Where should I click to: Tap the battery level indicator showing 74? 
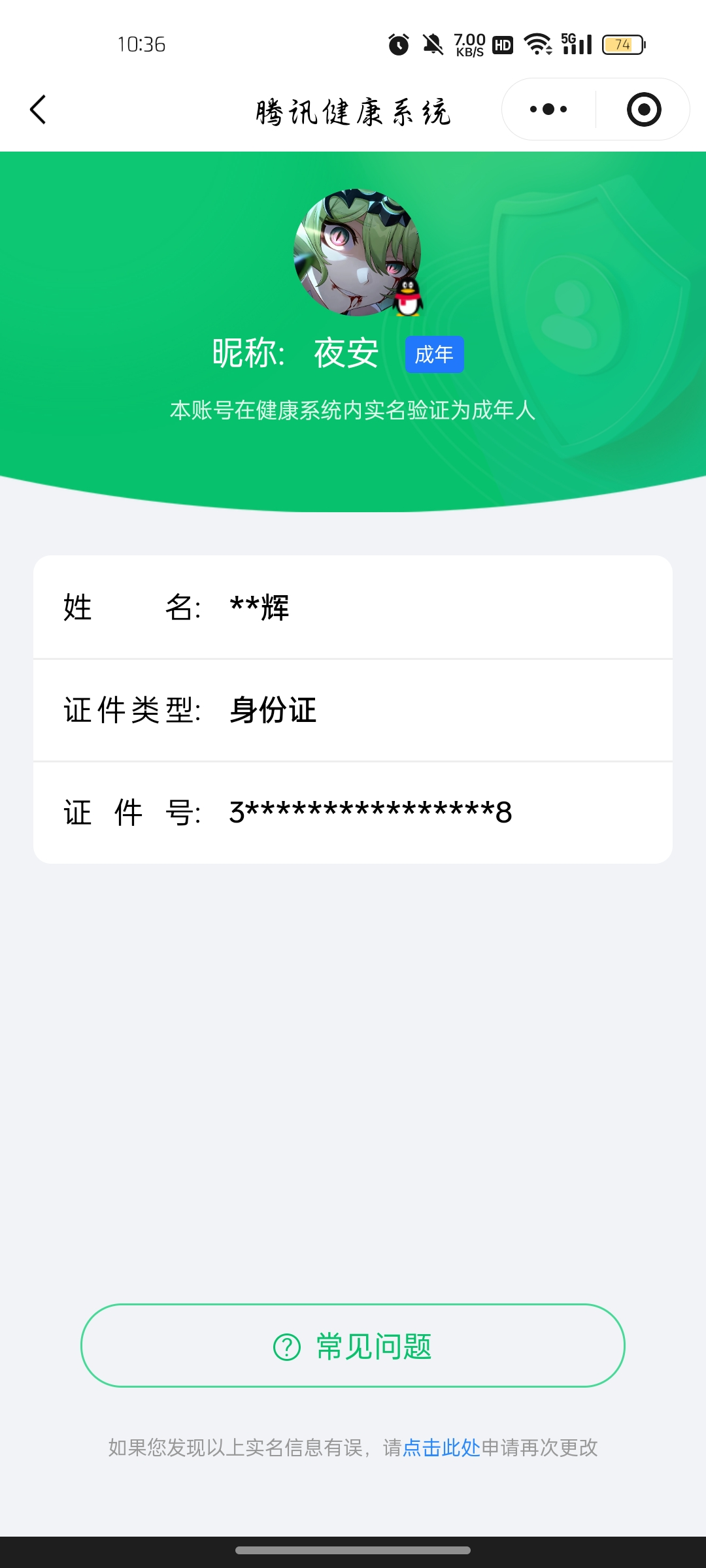coord(623,43)
